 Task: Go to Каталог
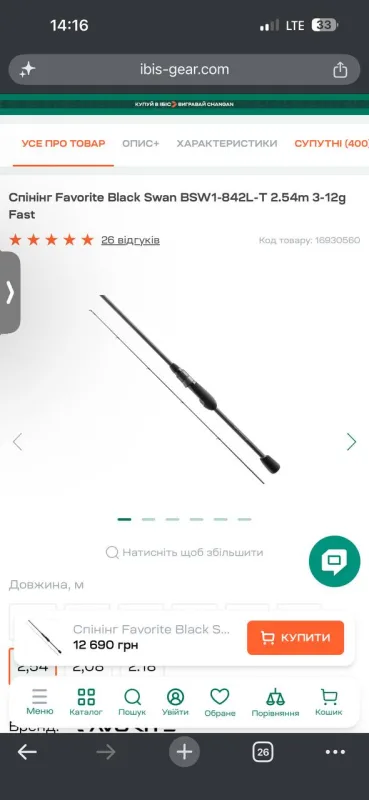[86, 703]
